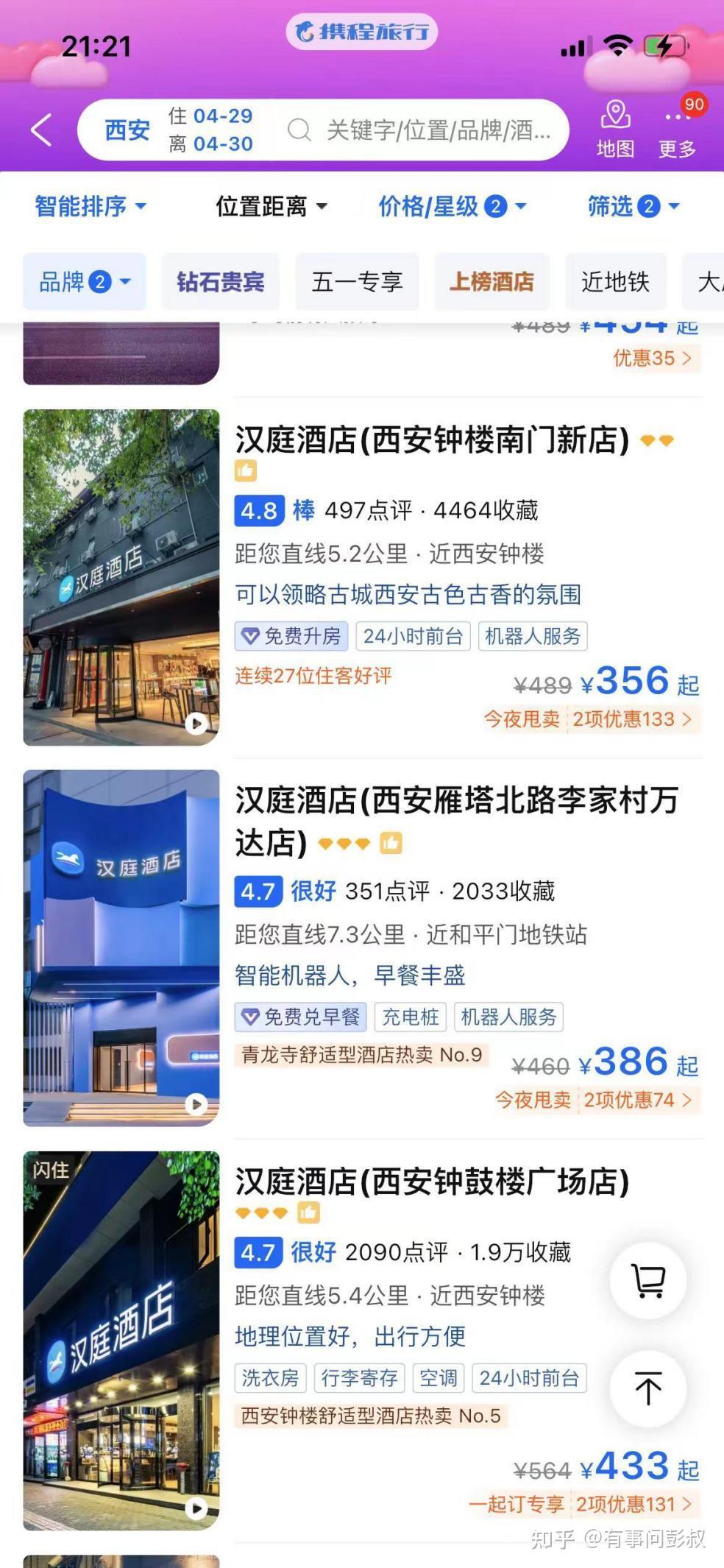Open the 价格/星级 filter

pyautogui.click(x=452, y=206)
